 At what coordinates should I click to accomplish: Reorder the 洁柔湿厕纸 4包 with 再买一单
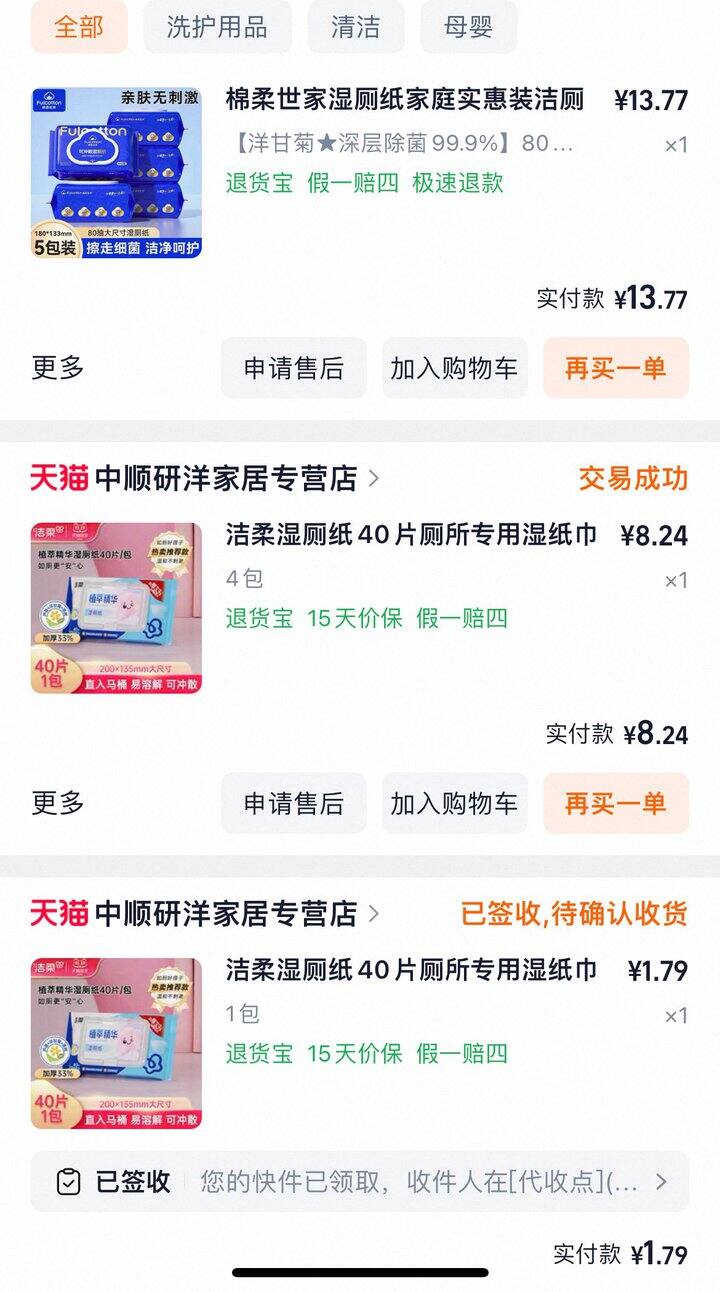point(615,803)
